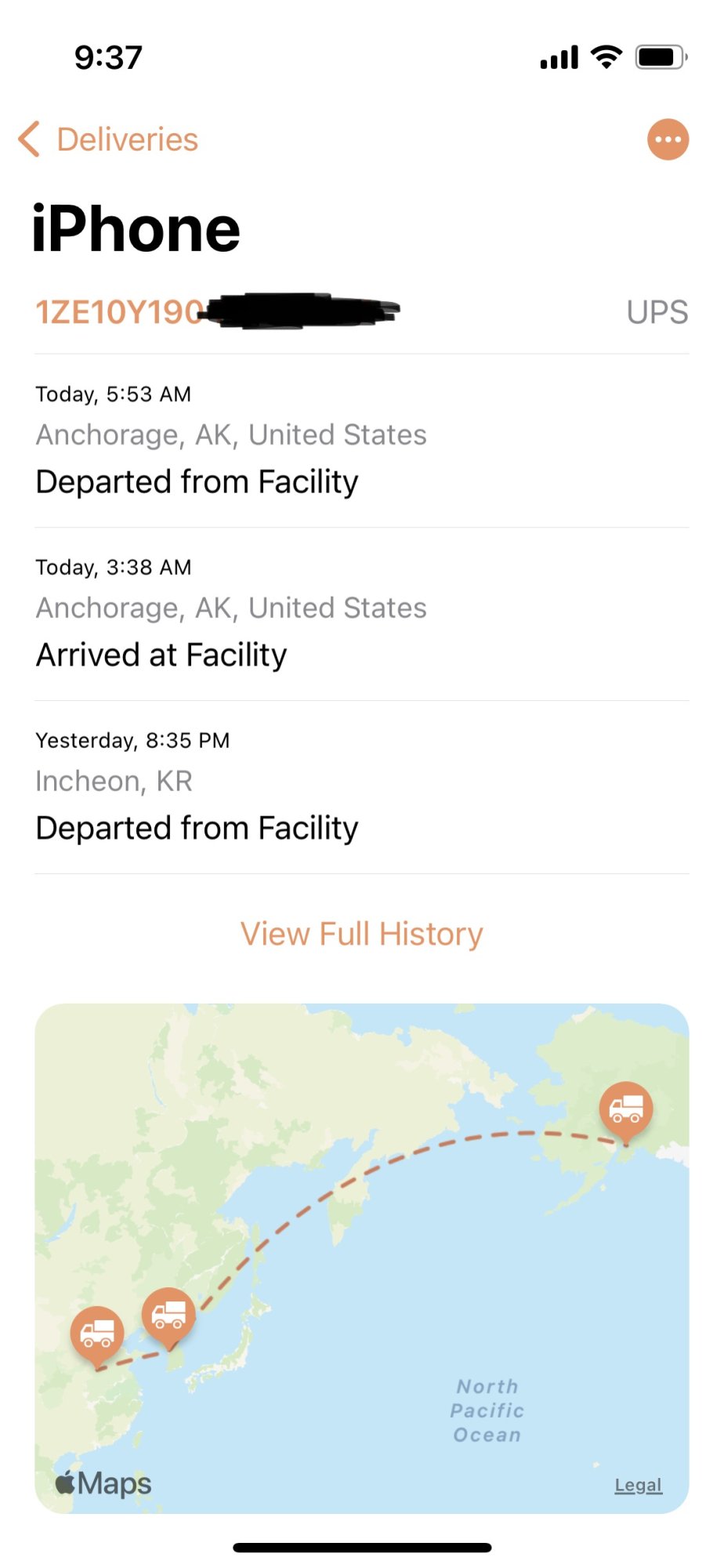Open the map's Legal link
This screenshot has height=1568, width=724.
point(638,1485)
